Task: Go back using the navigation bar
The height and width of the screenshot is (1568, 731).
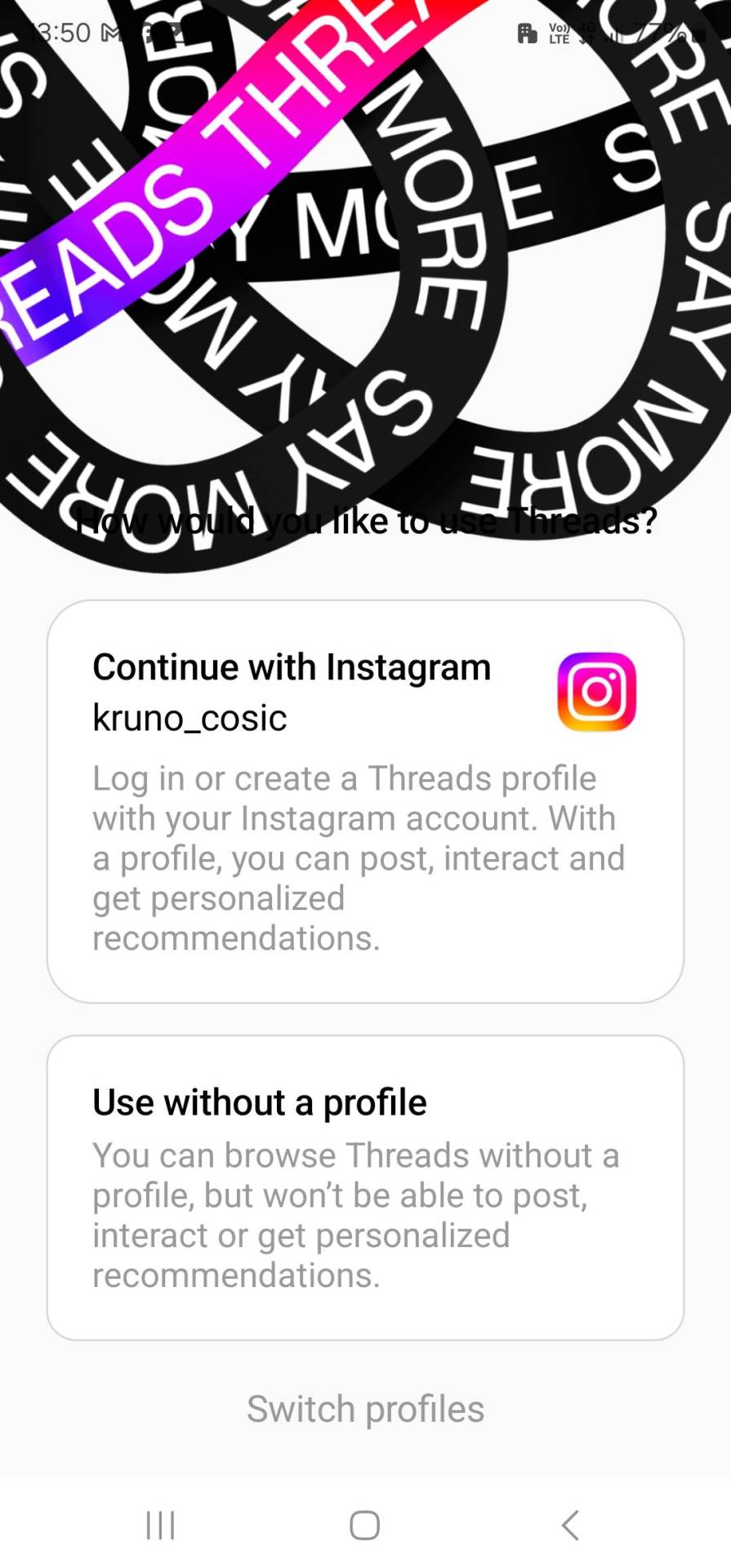Action: pos(570,1525)
